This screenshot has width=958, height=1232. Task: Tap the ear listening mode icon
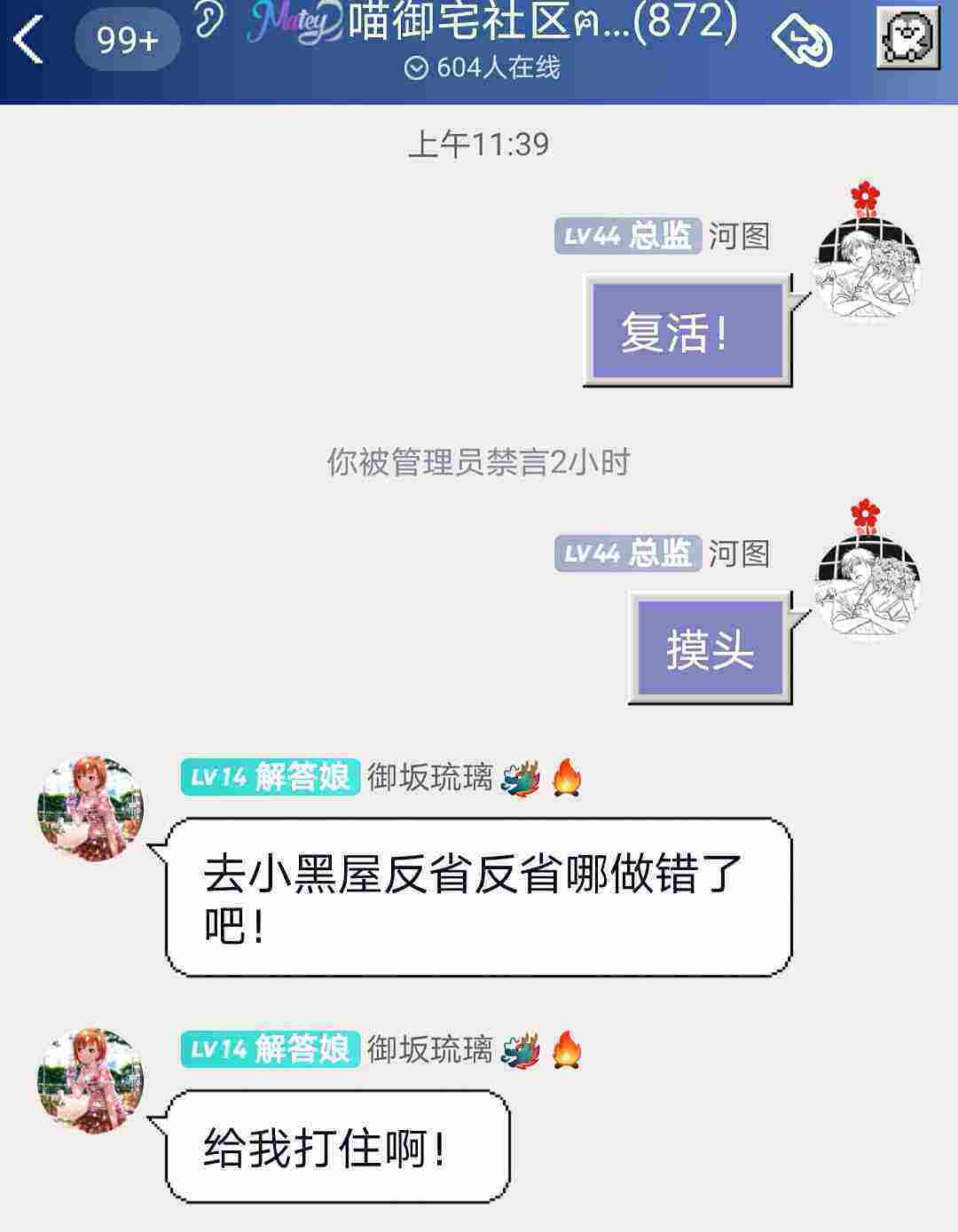pos(208,20)
